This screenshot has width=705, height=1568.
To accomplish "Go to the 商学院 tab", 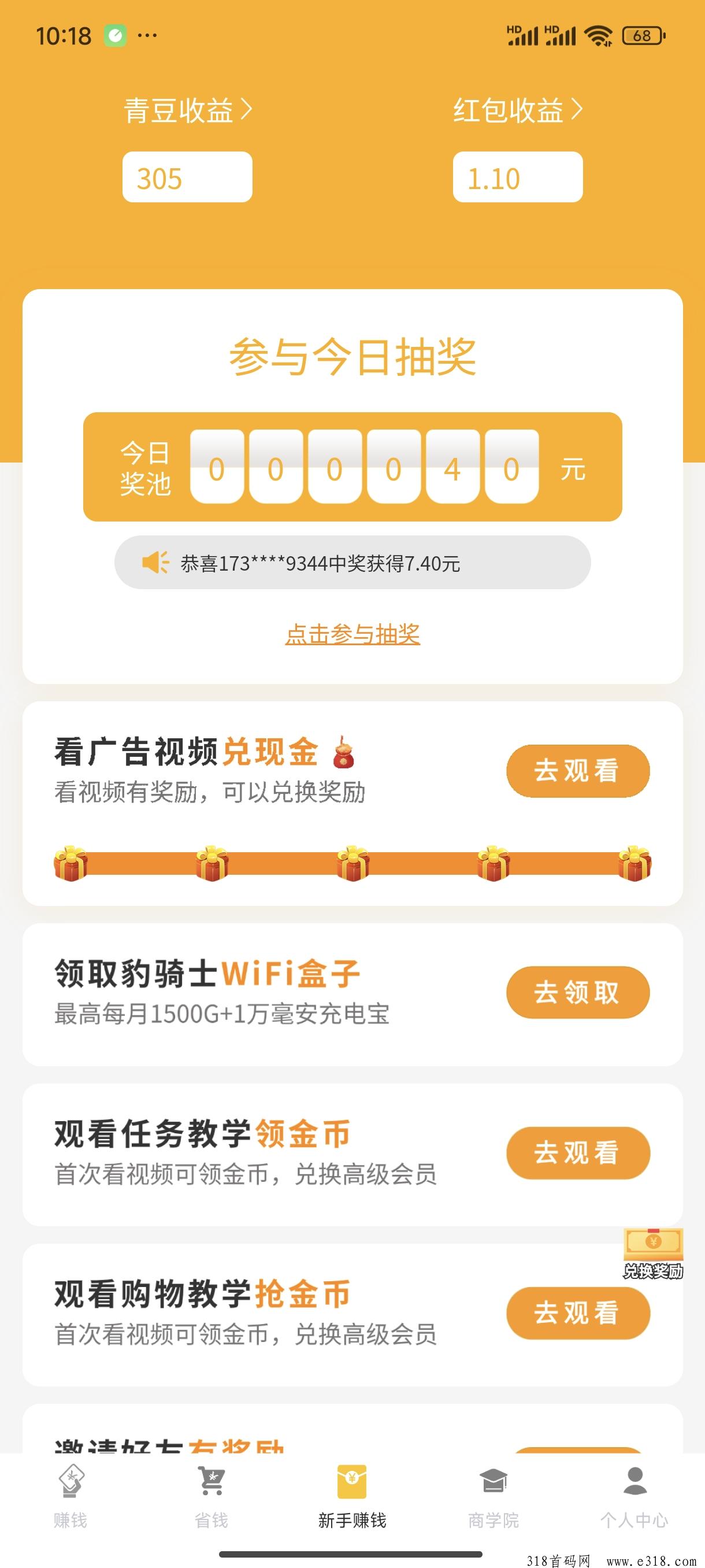I will (493, 1498).
